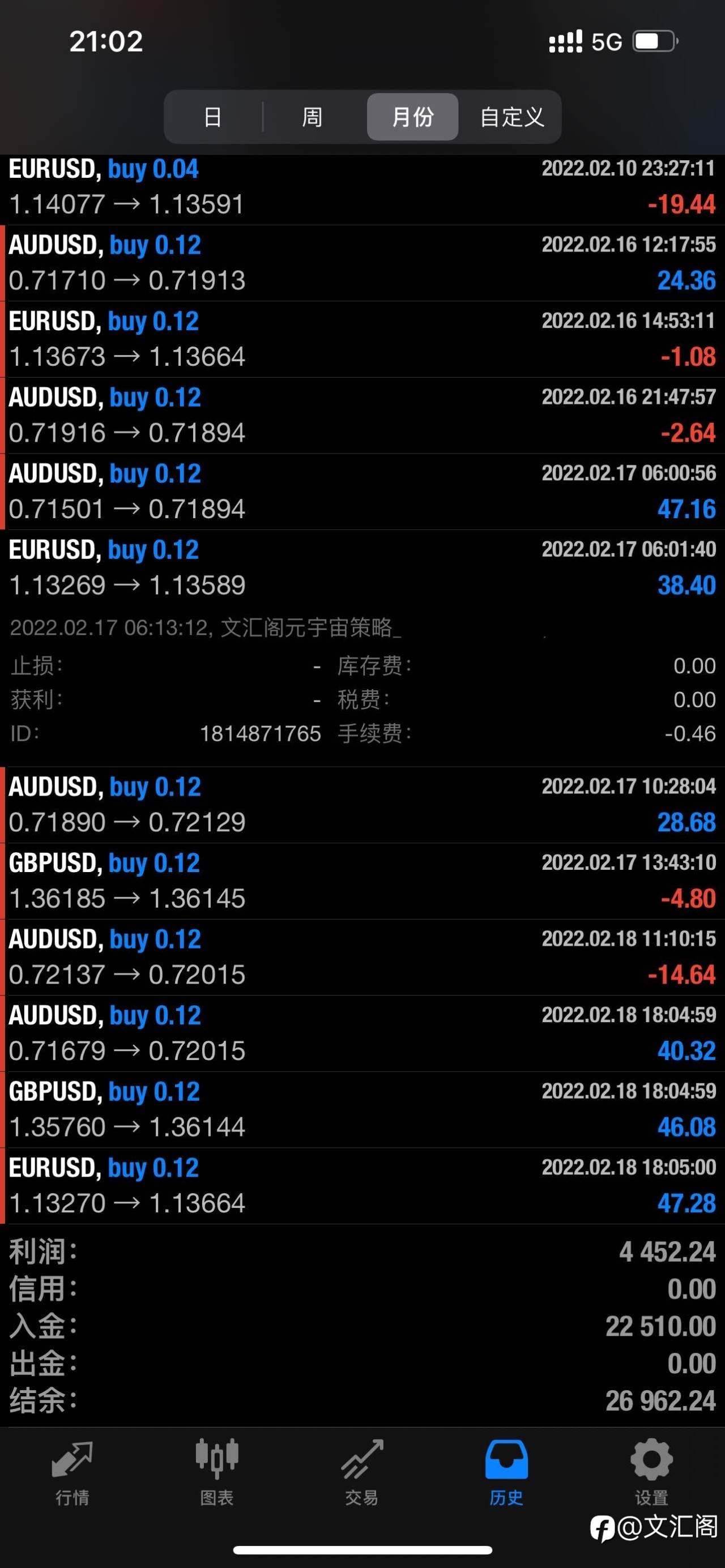The width and height of the screenshot is (725, 1568).
Task: Expand the AUDUSD trade with 47.16 profit
Action: 362,491
